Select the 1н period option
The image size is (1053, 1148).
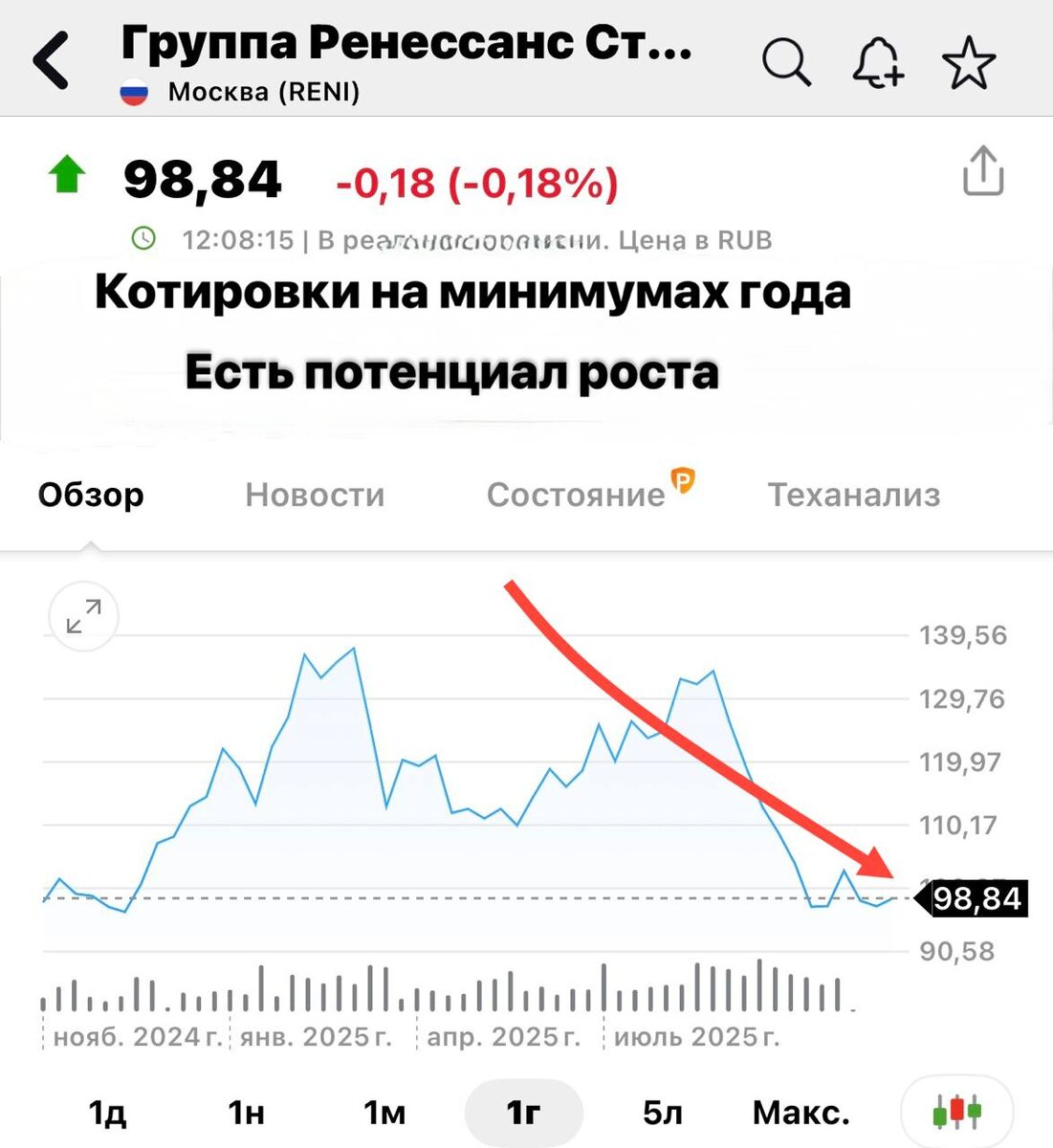tap(245, 1111)
